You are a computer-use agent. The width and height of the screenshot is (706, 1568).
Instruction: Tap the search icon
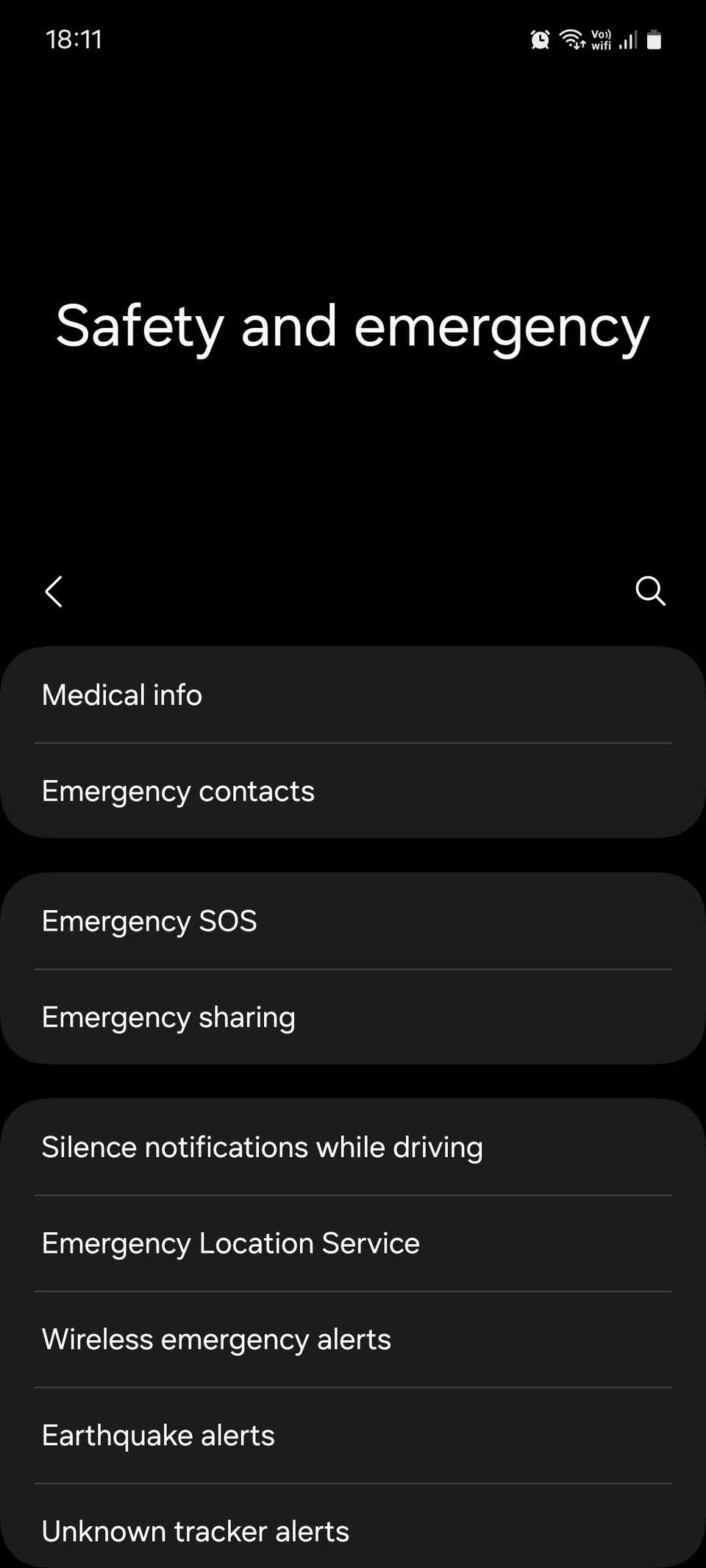pos(650,591)
